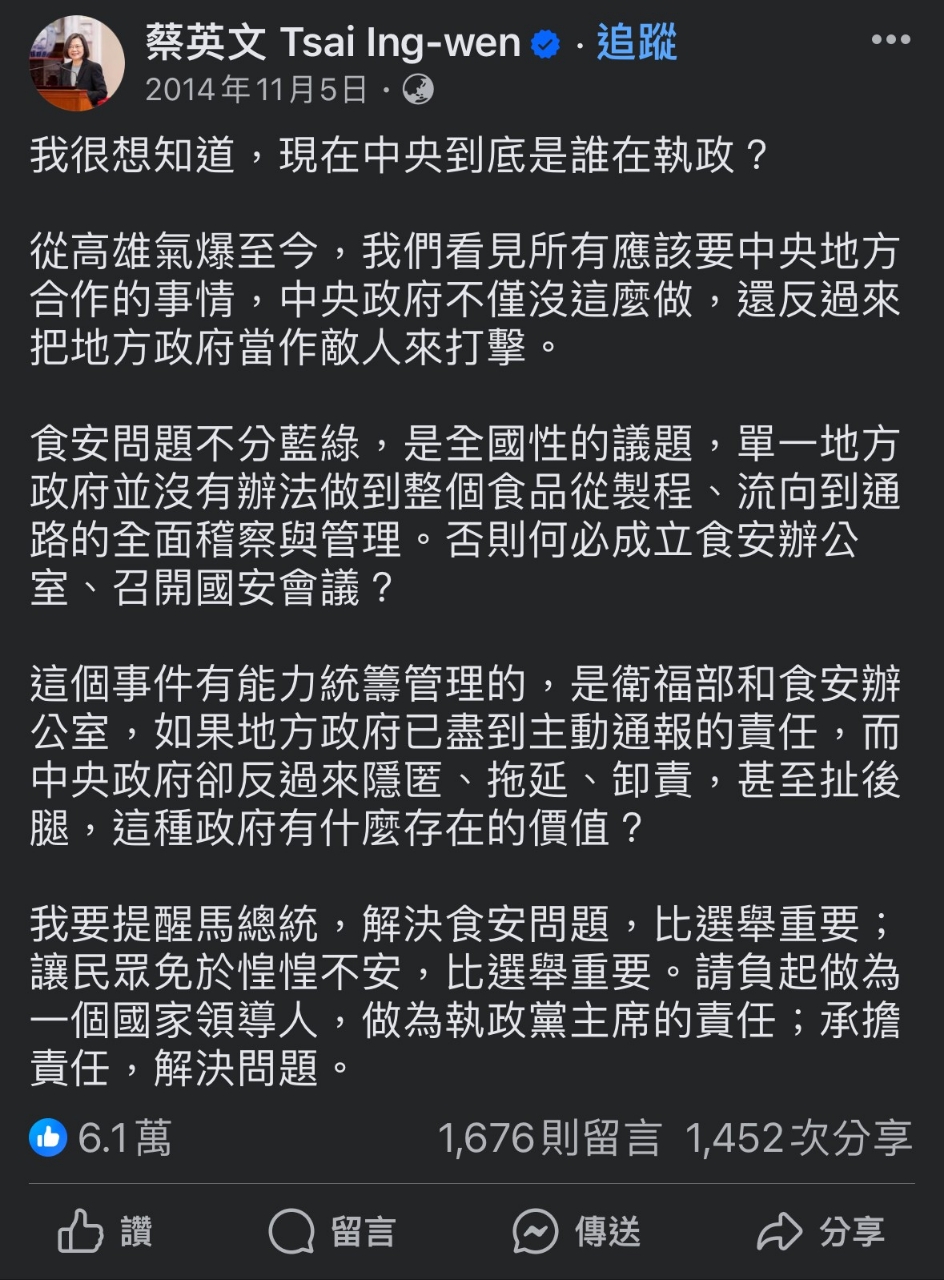944x1280 pixels.
Task: Open the post's three-dot overflow menu
Action: [x=890, y=41]
